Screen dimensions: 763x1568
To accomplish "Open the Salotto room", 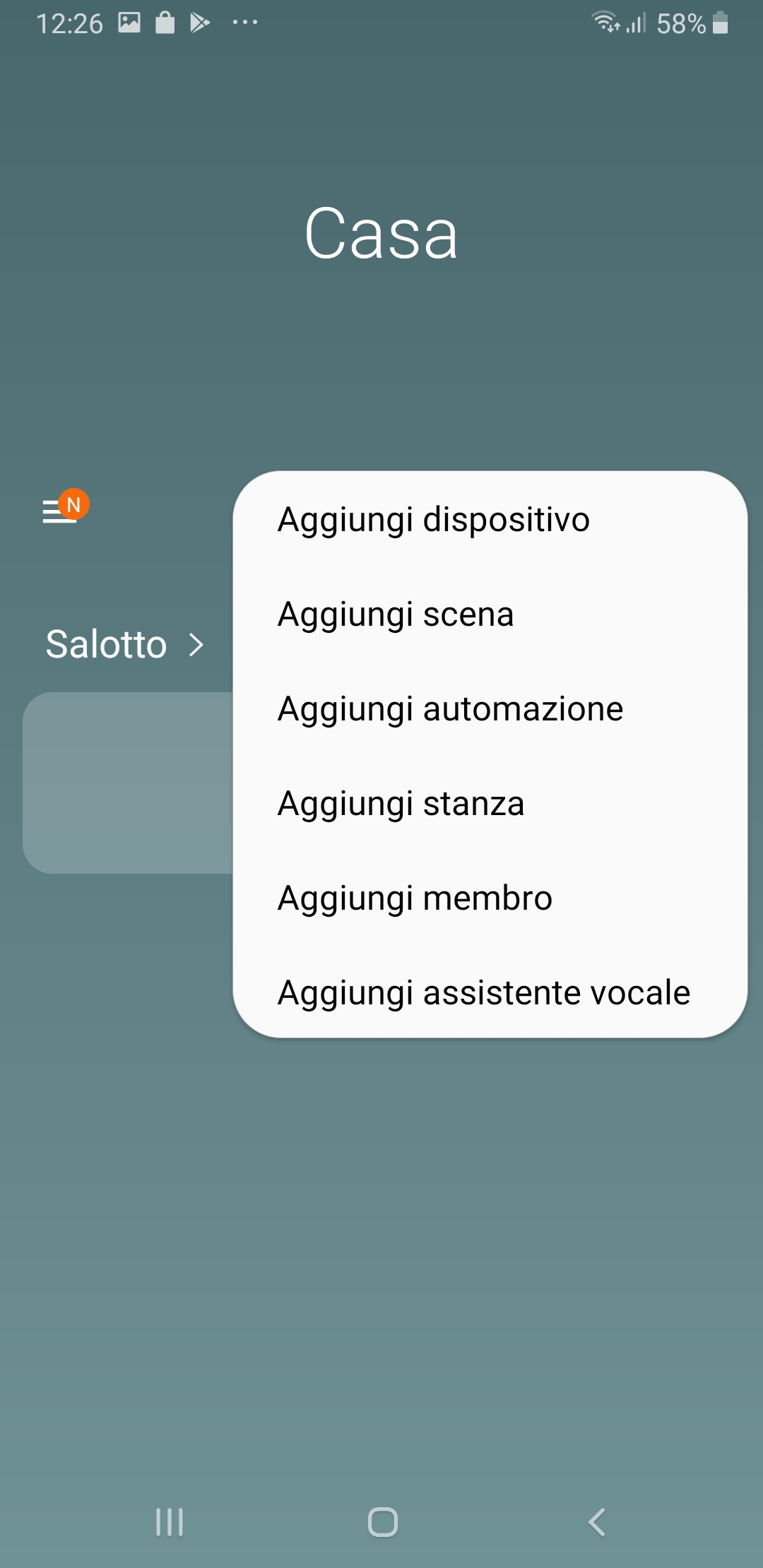I will pyautogui.click(x=125, y=644).
